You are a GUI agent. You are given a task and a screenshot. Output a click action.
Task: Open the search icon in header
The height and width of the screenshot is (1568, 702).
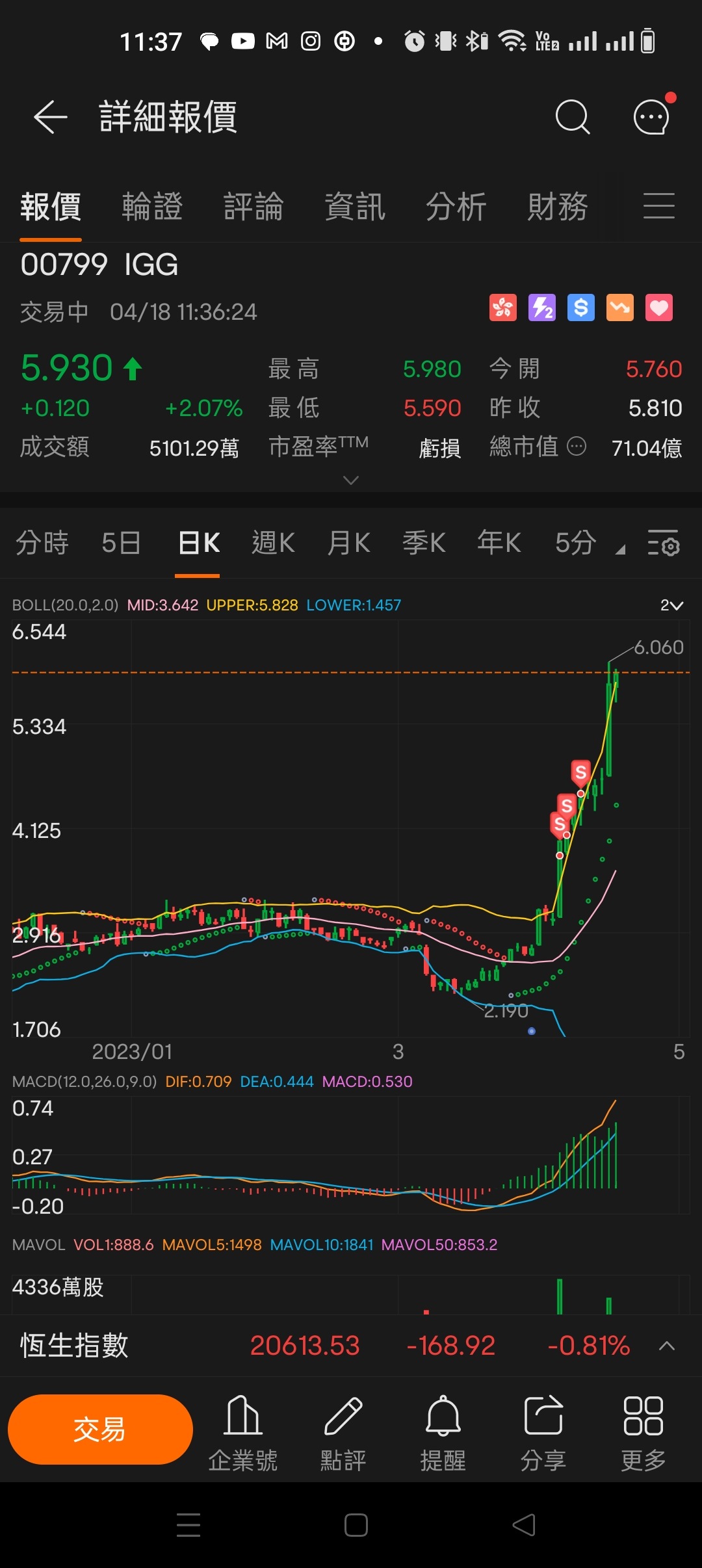[573, 118]
